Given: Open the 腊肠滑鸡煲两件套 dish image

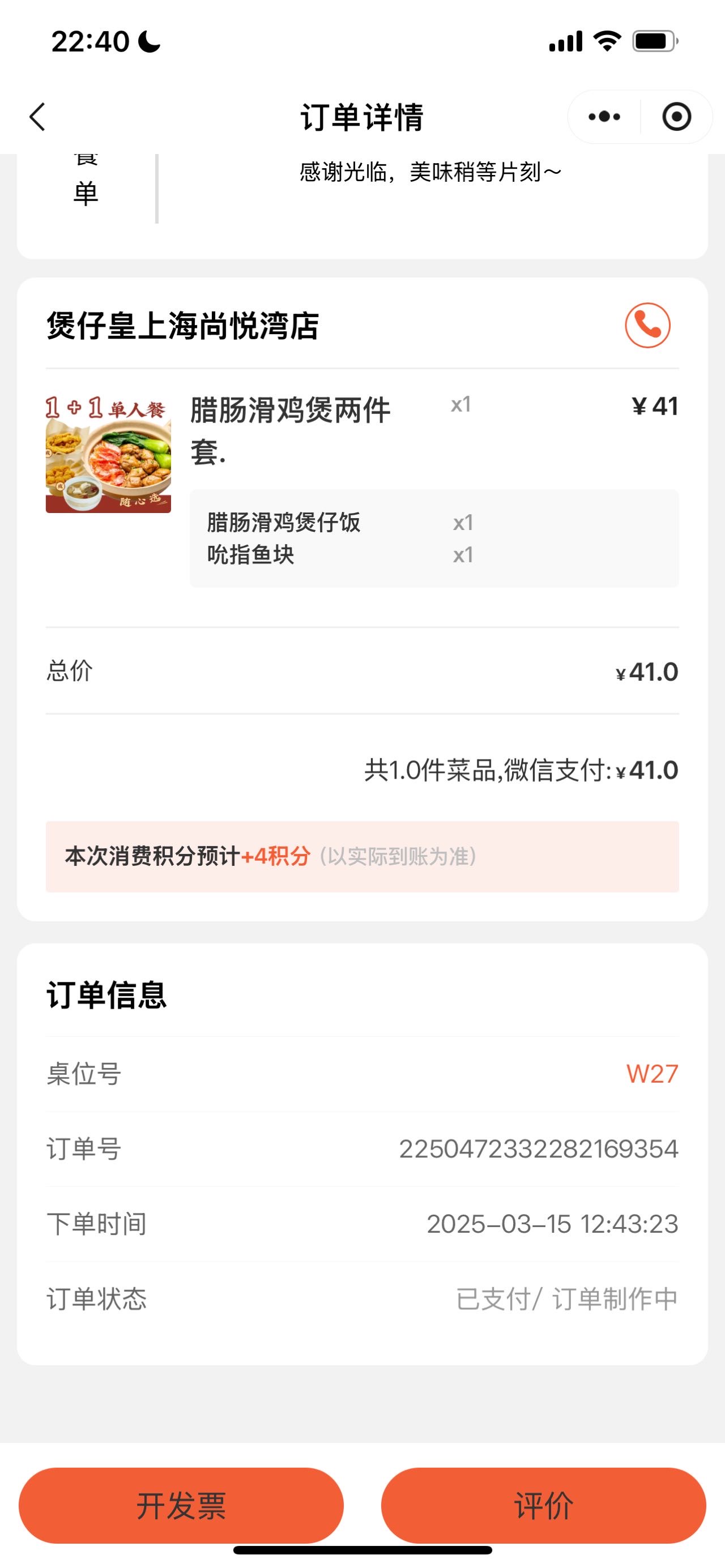Looking at the screenshot, I should pos(108,454).
